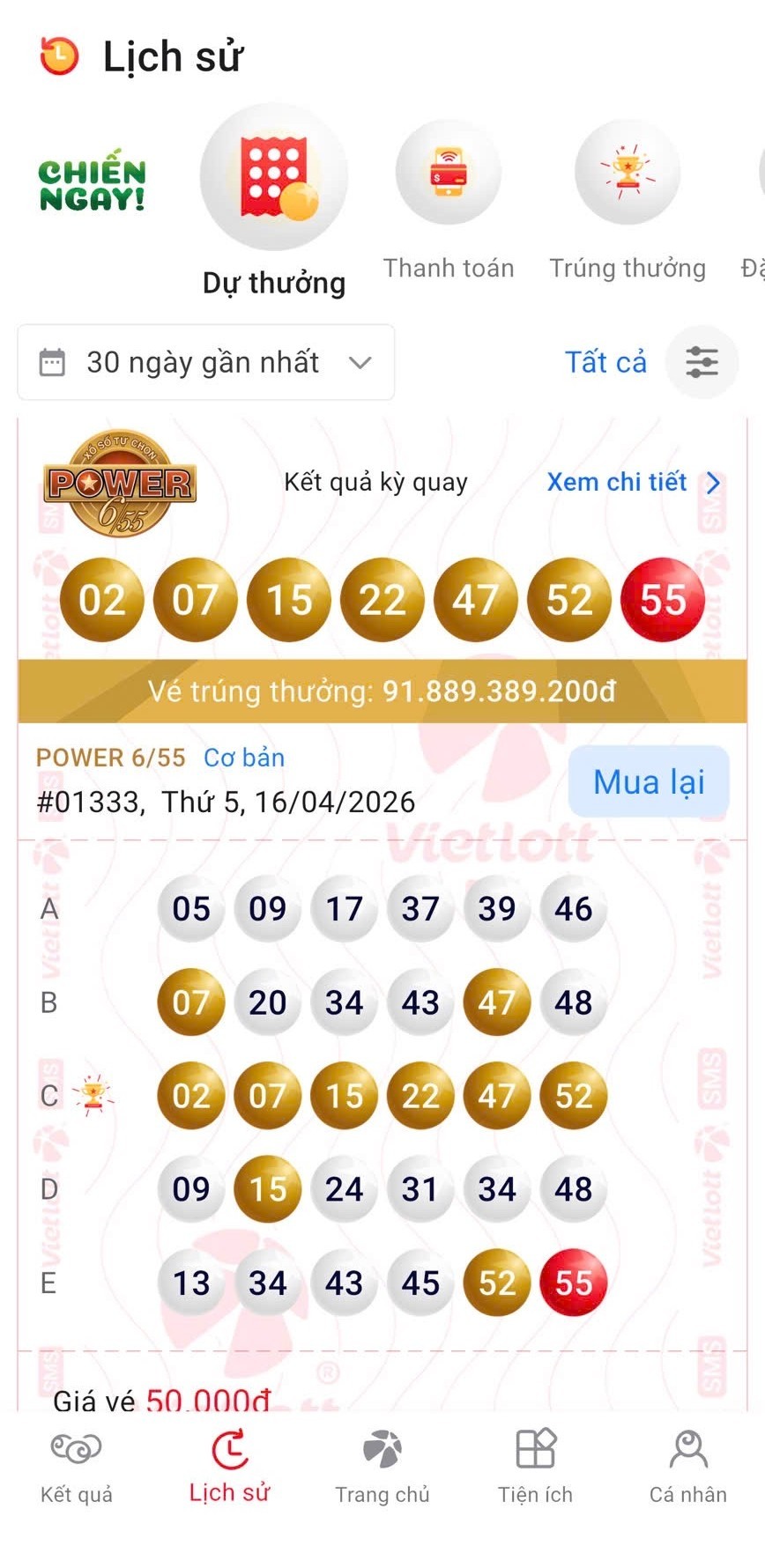This screenshot has width=765, height=1568.
Task: Open the filter settings icon
Action: click(x=702, y=362)
